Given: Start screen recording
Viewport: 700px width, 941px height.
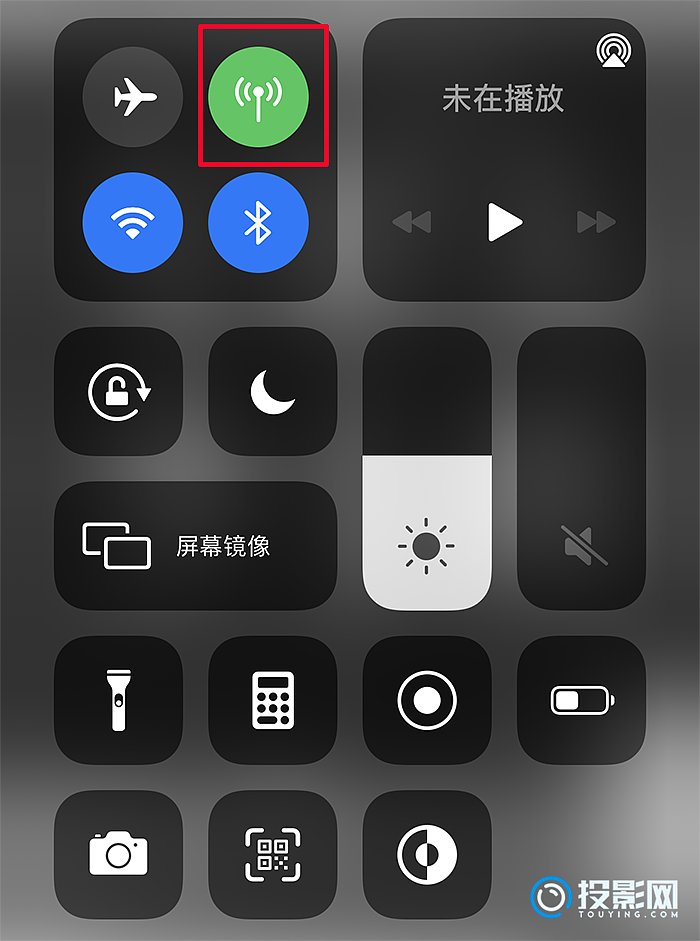Looking at the screenshot, I should click(427, 700).
